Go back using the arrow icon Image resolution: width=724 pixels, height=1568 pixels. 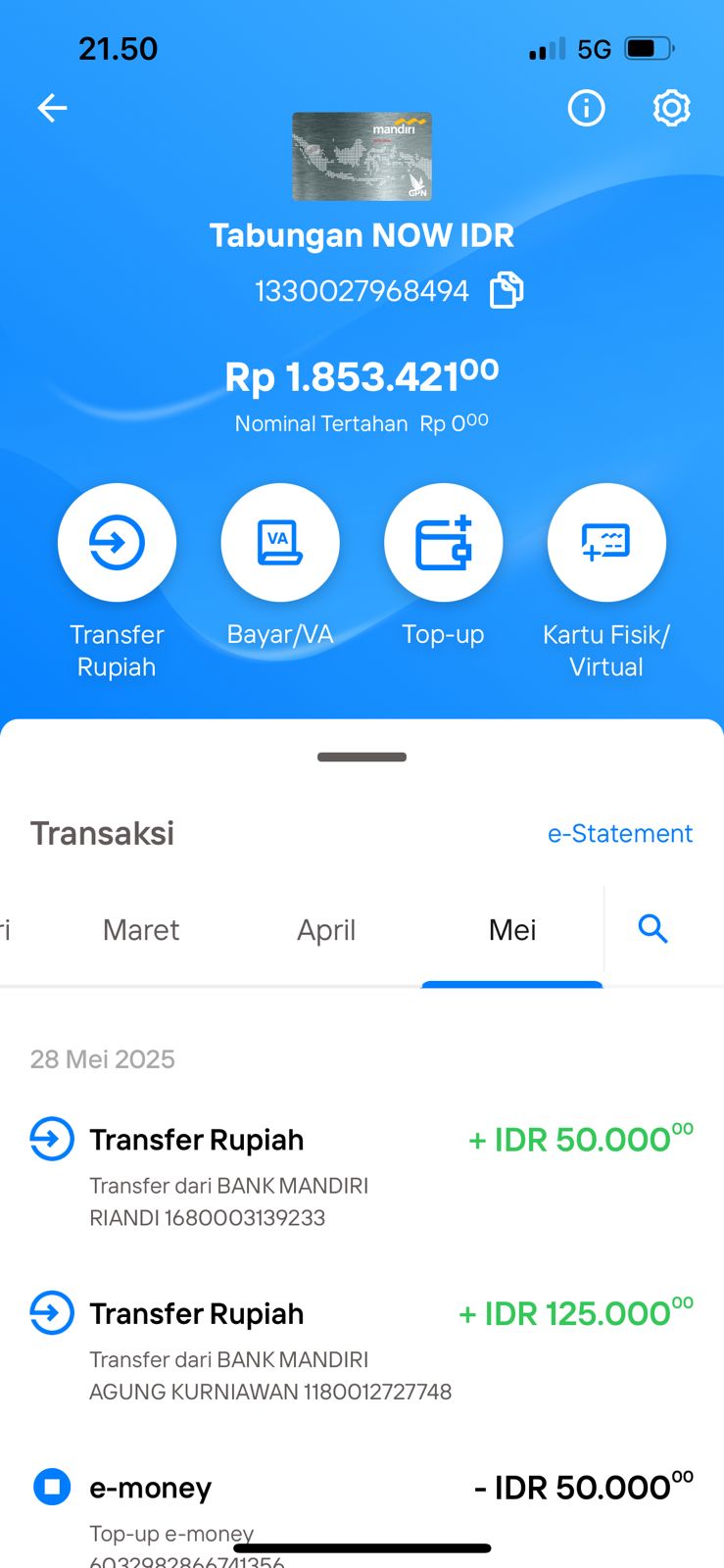[x=52, y=108]
